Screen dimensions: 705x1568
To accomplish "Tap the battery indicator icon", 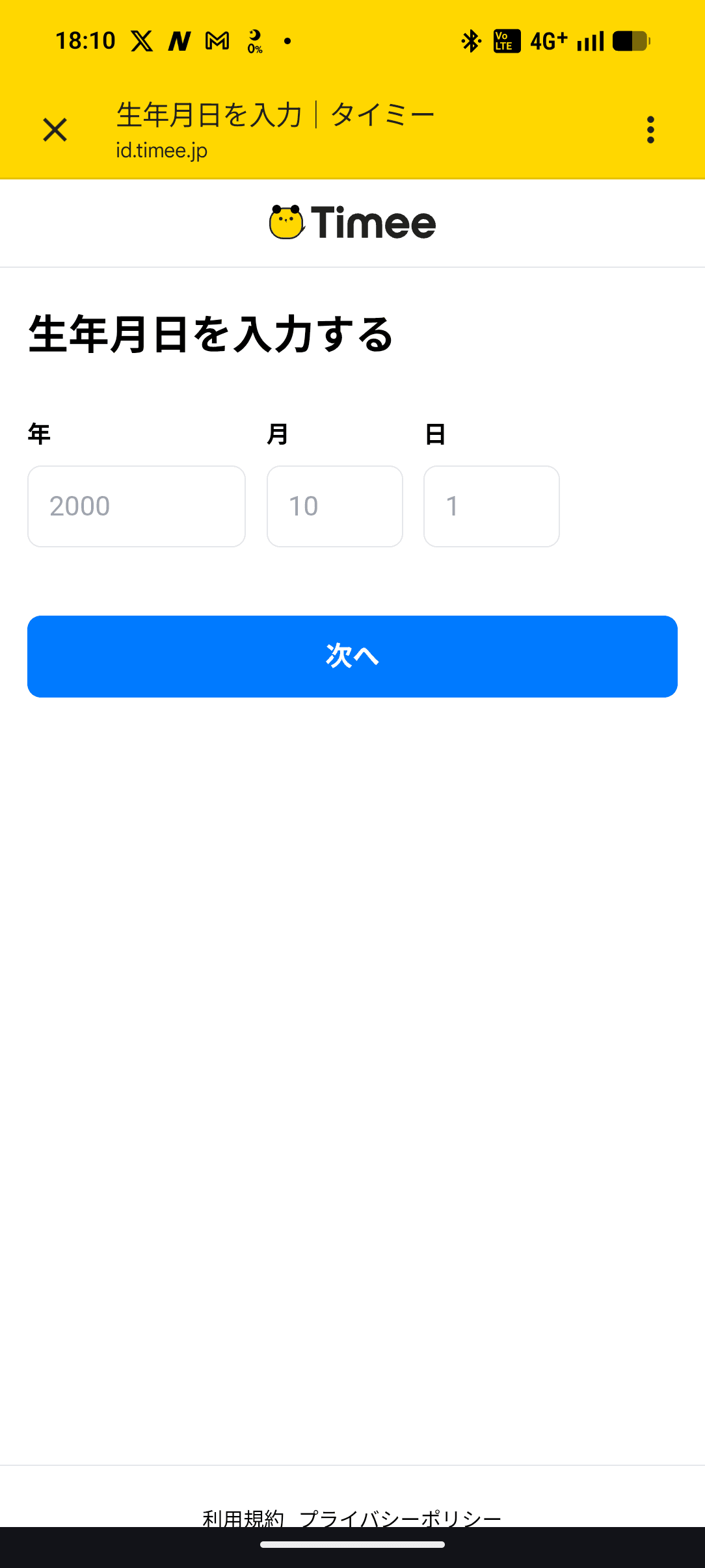I will pyautogui.click(x=632, y=40).
